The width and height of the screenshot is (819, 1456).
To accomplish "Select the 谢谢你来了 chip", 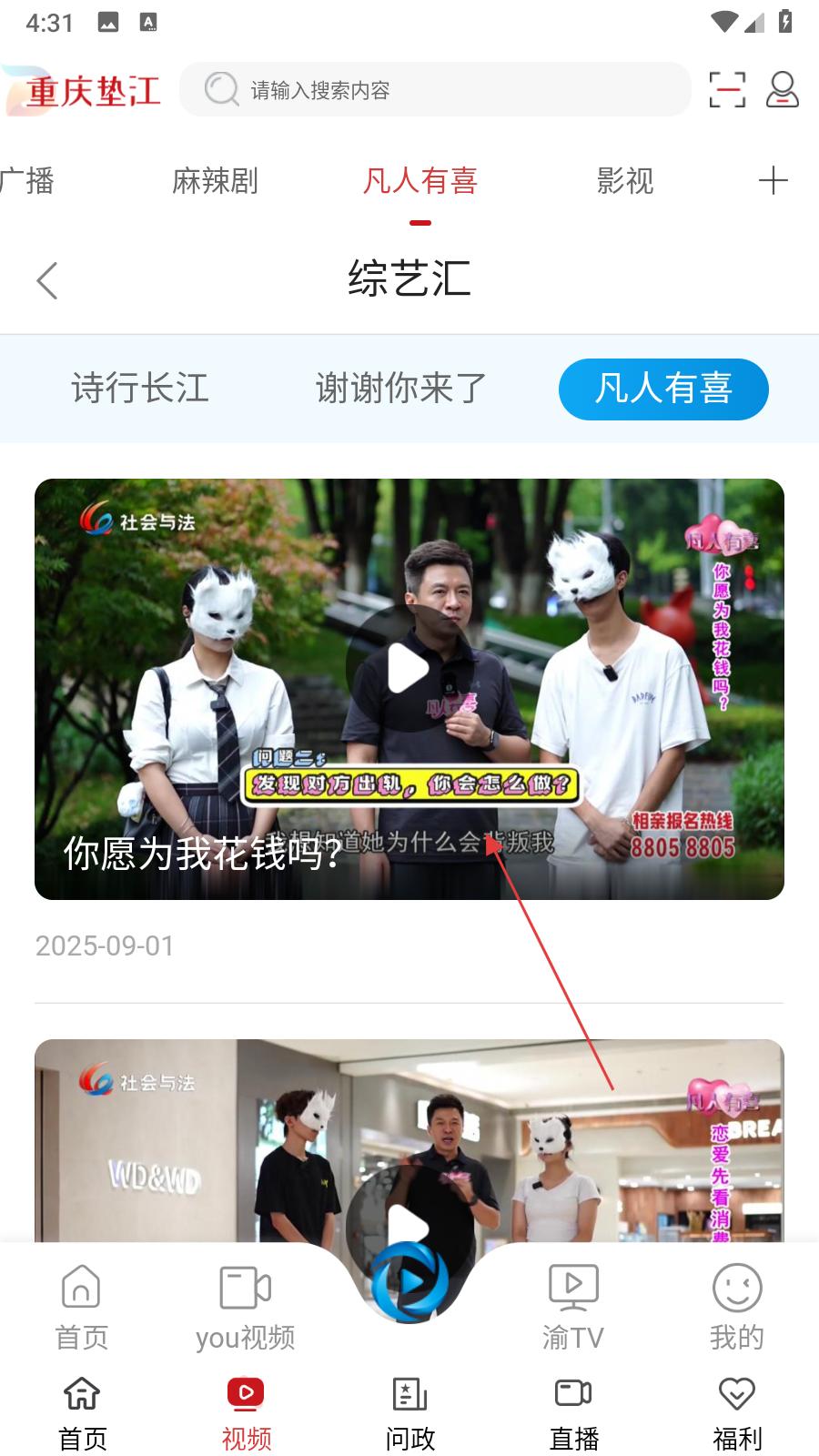I will pos(400,389).
